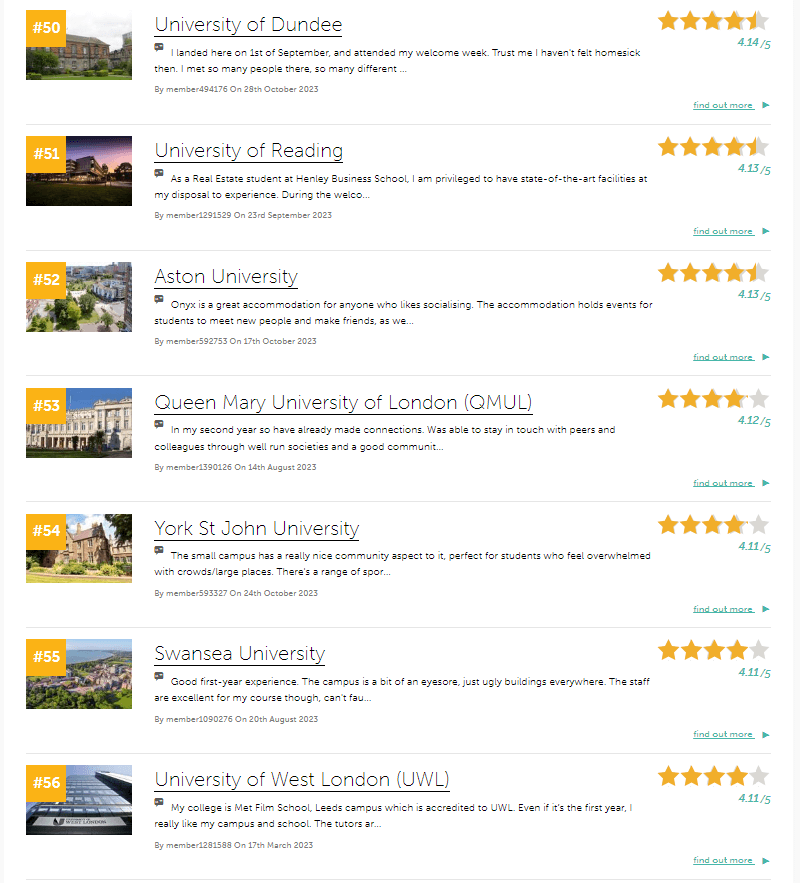Open the Aston University title link
This screenshot has height=883, width=800.
click(x=226, y=277)
